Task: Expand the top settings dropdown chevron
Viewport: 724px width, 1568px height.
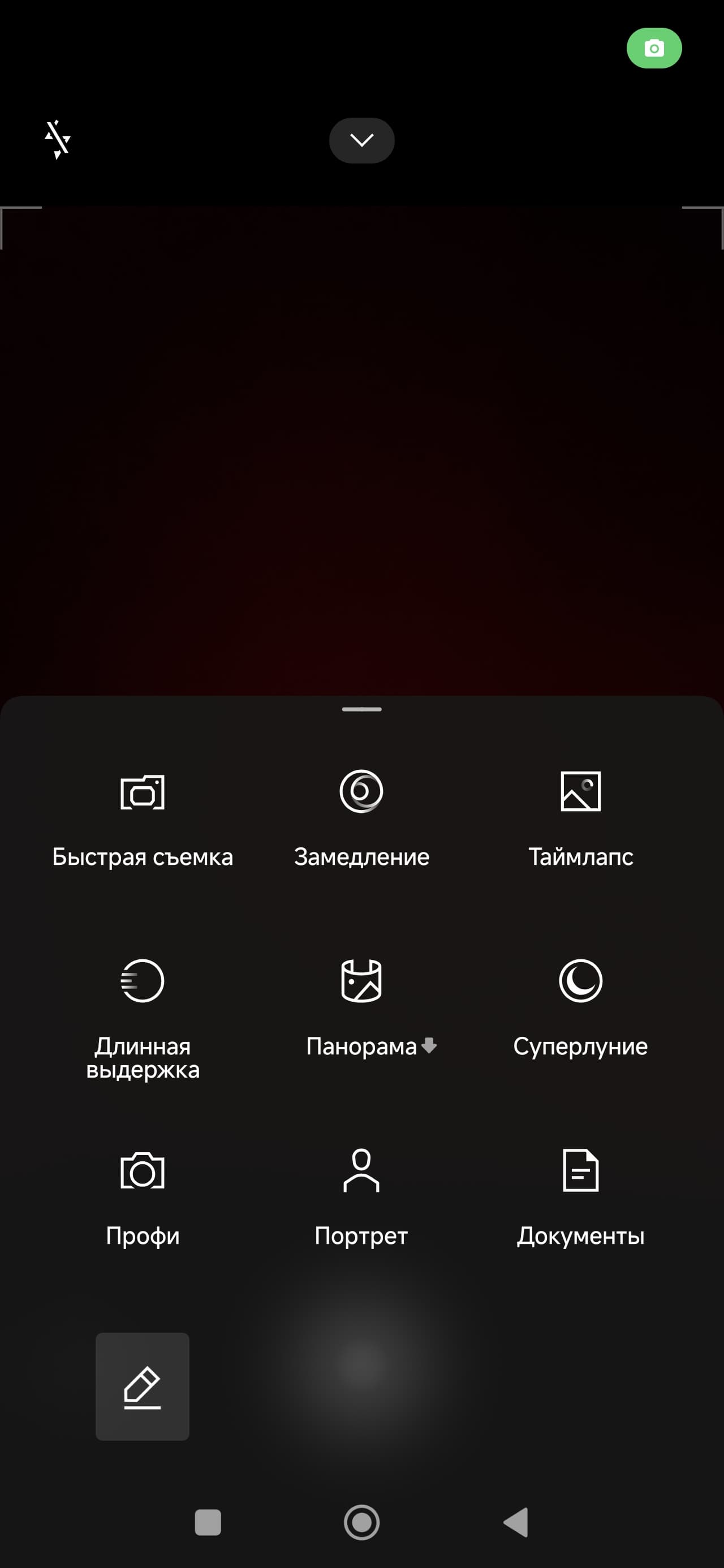Action: pos(361,141)
